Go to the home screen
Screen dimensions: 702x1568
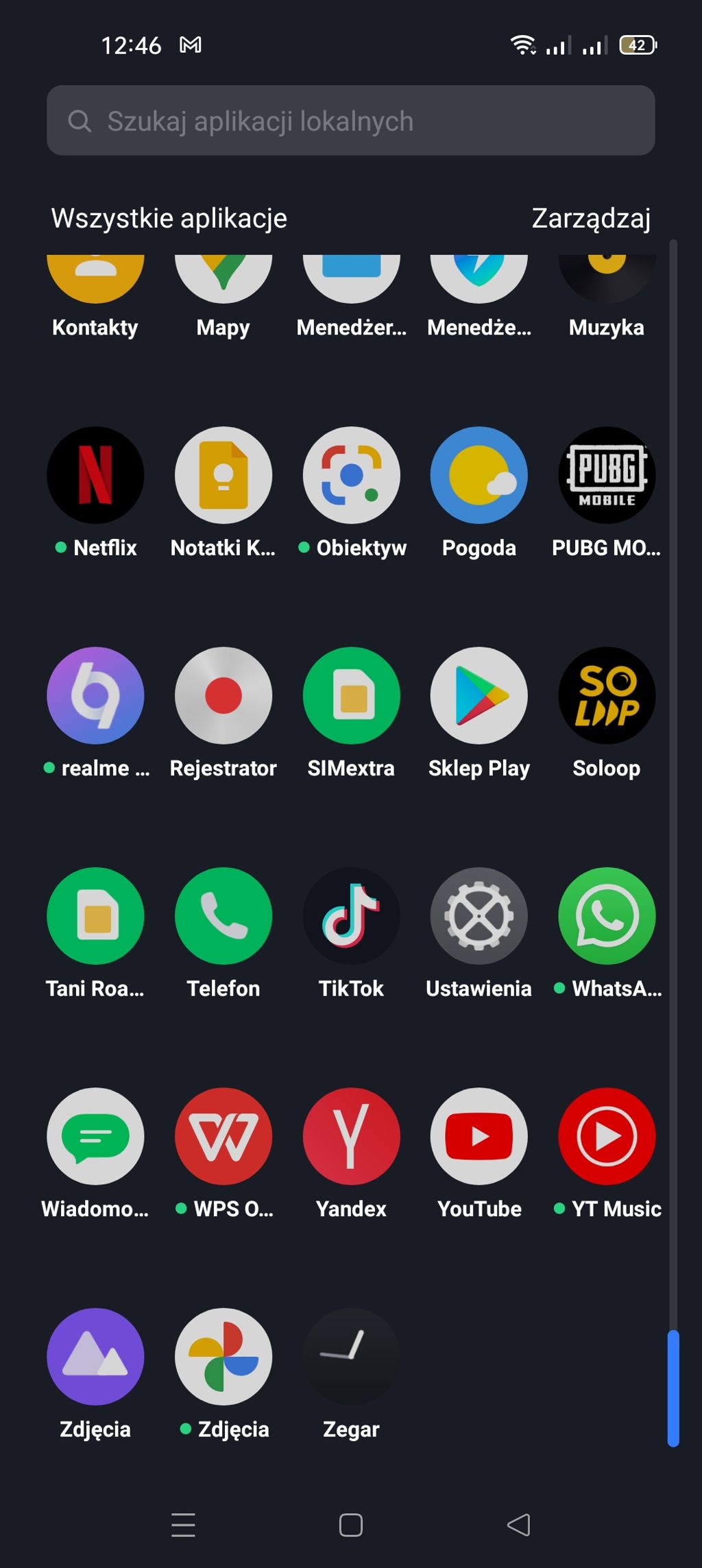coord(350,1525)
